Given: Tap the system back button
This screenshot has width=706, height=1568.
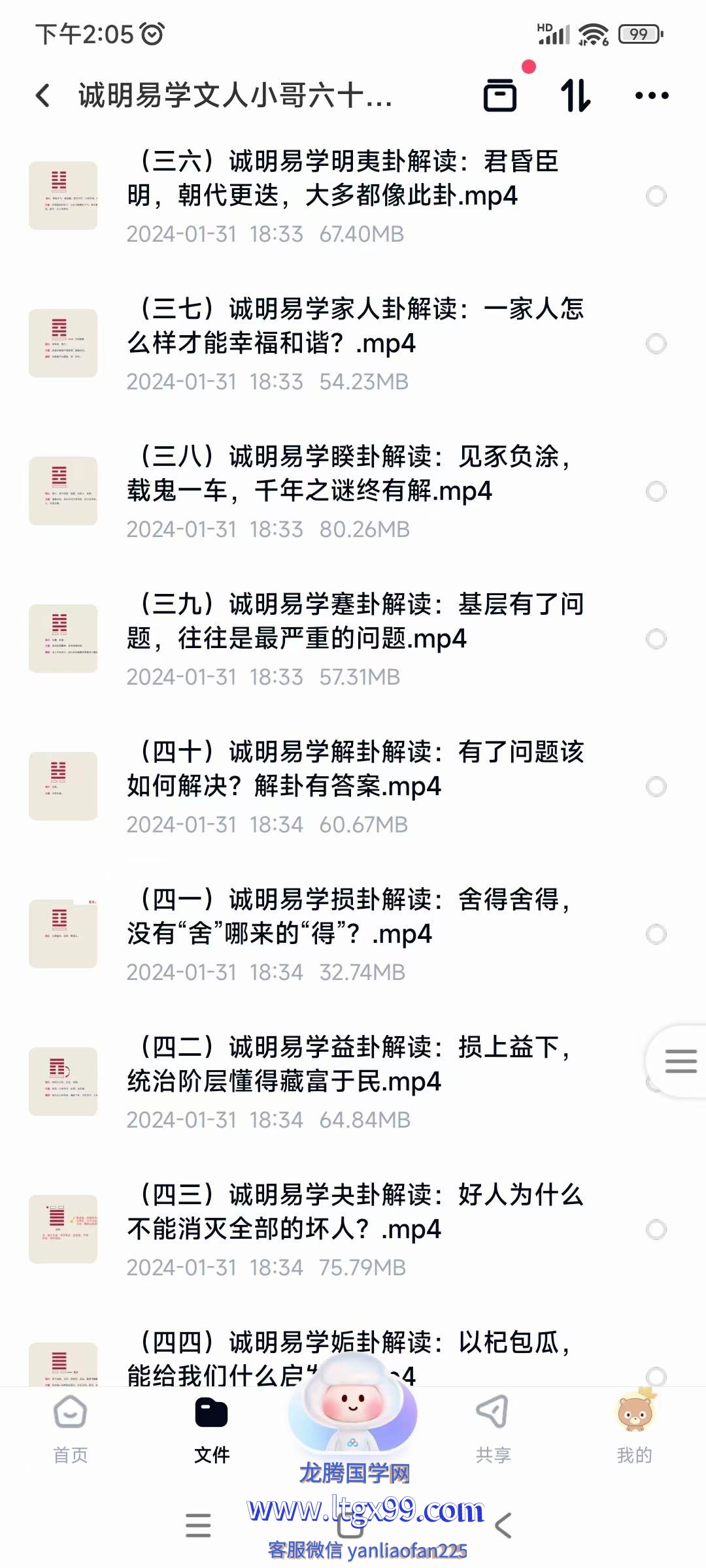Looking at the screenshot, I should (503, 1526).
